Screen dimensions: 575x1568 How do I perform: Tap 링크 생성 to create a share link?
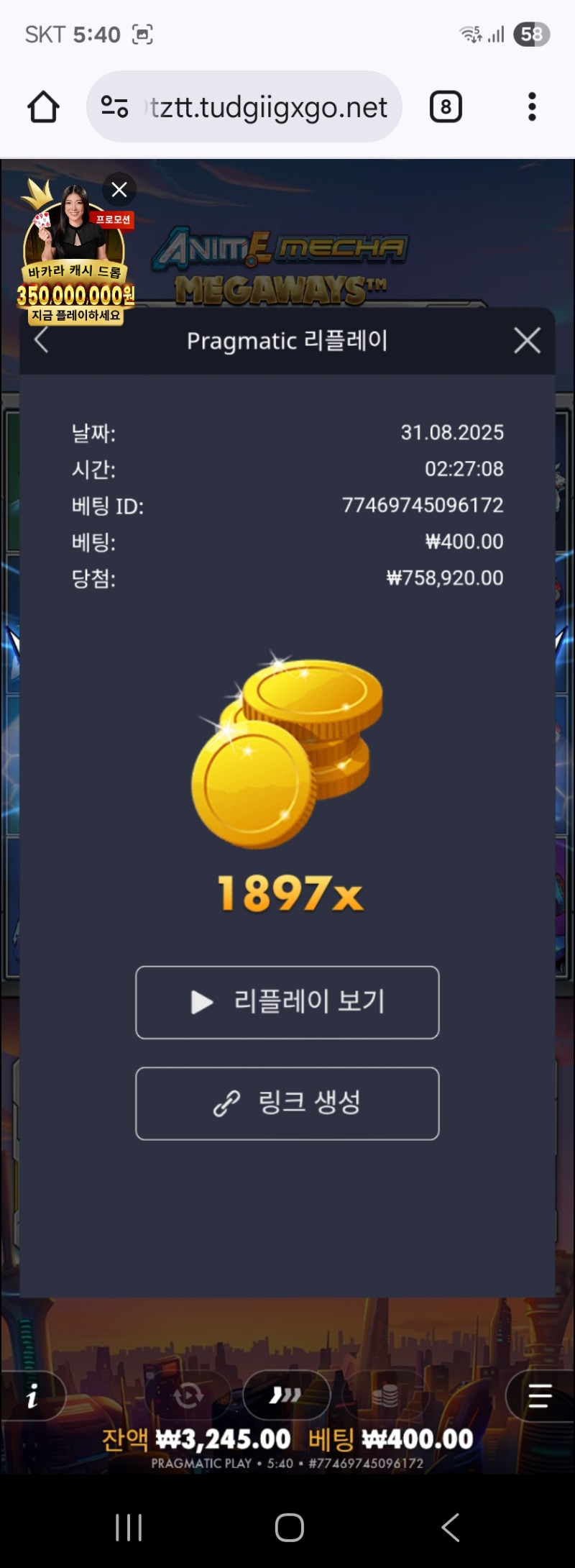point(287,1103)
